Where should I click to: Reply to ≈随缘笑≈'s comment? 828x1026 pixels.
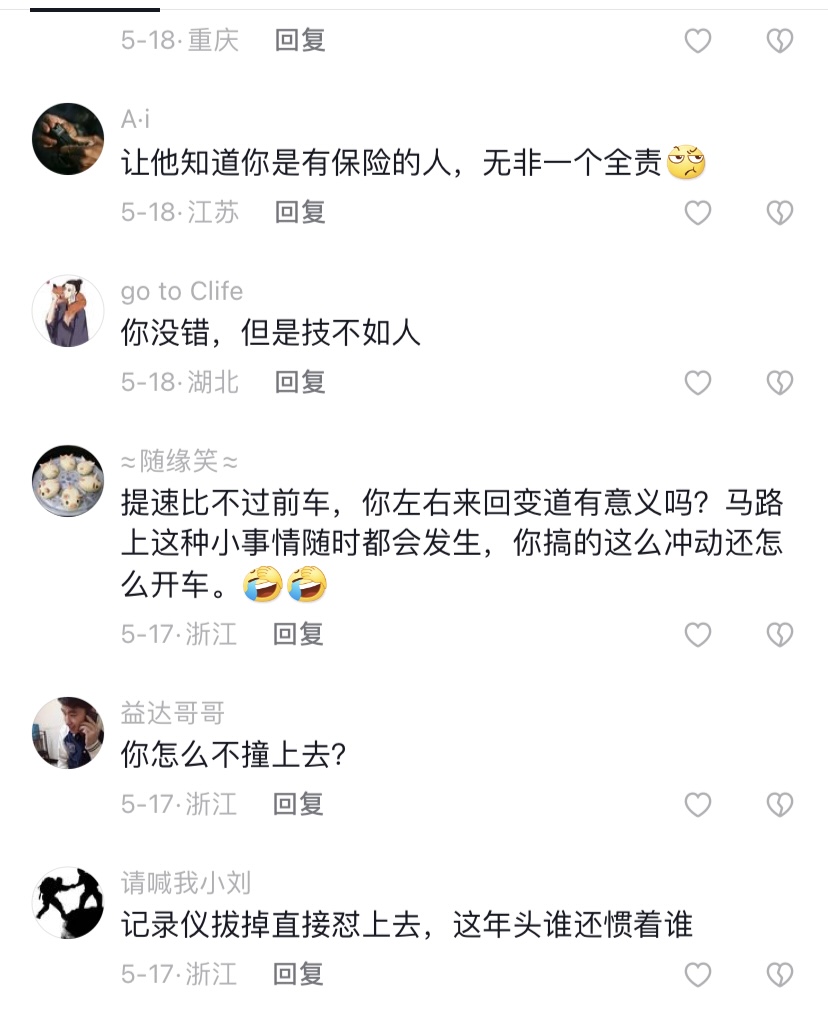point(300,634)
